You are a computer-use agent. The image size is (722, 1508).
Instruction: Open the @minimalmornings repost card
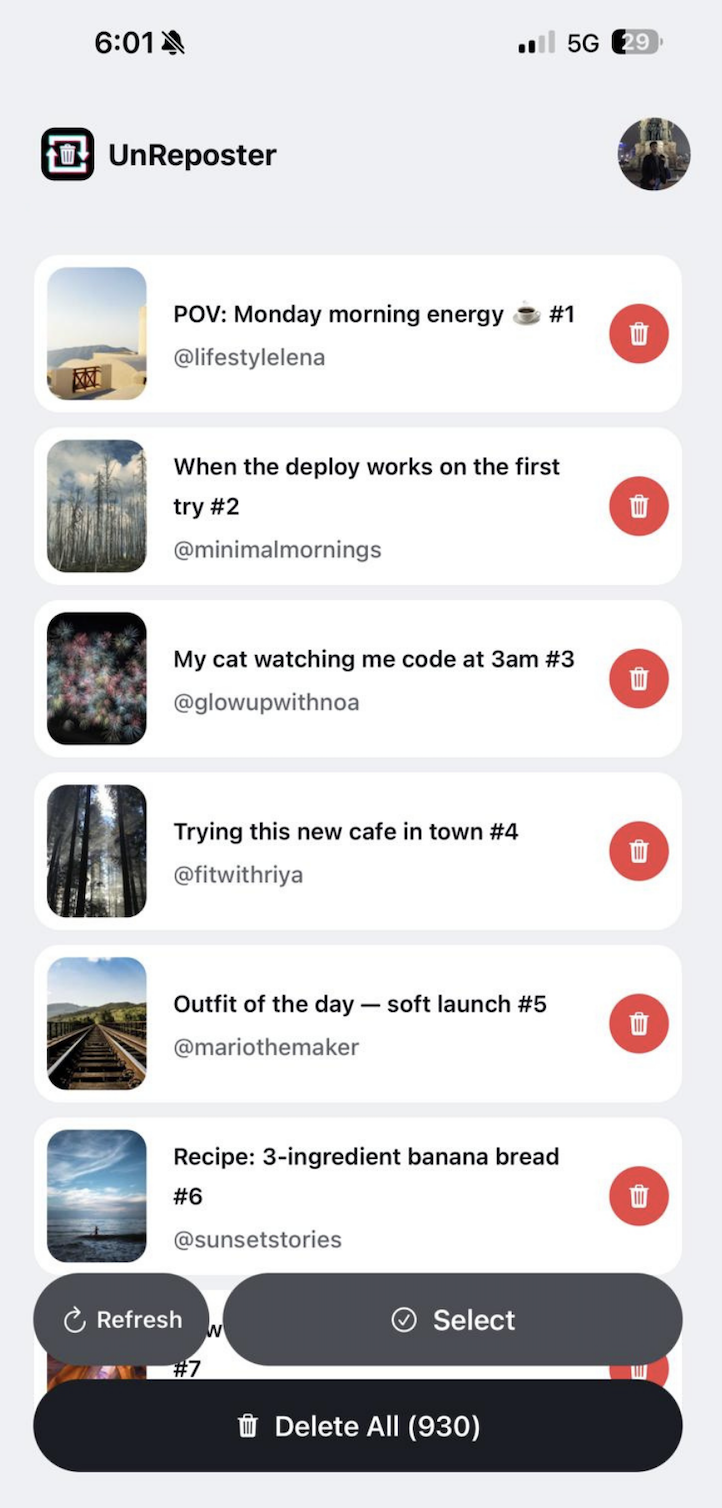click(x=358, y=506)
